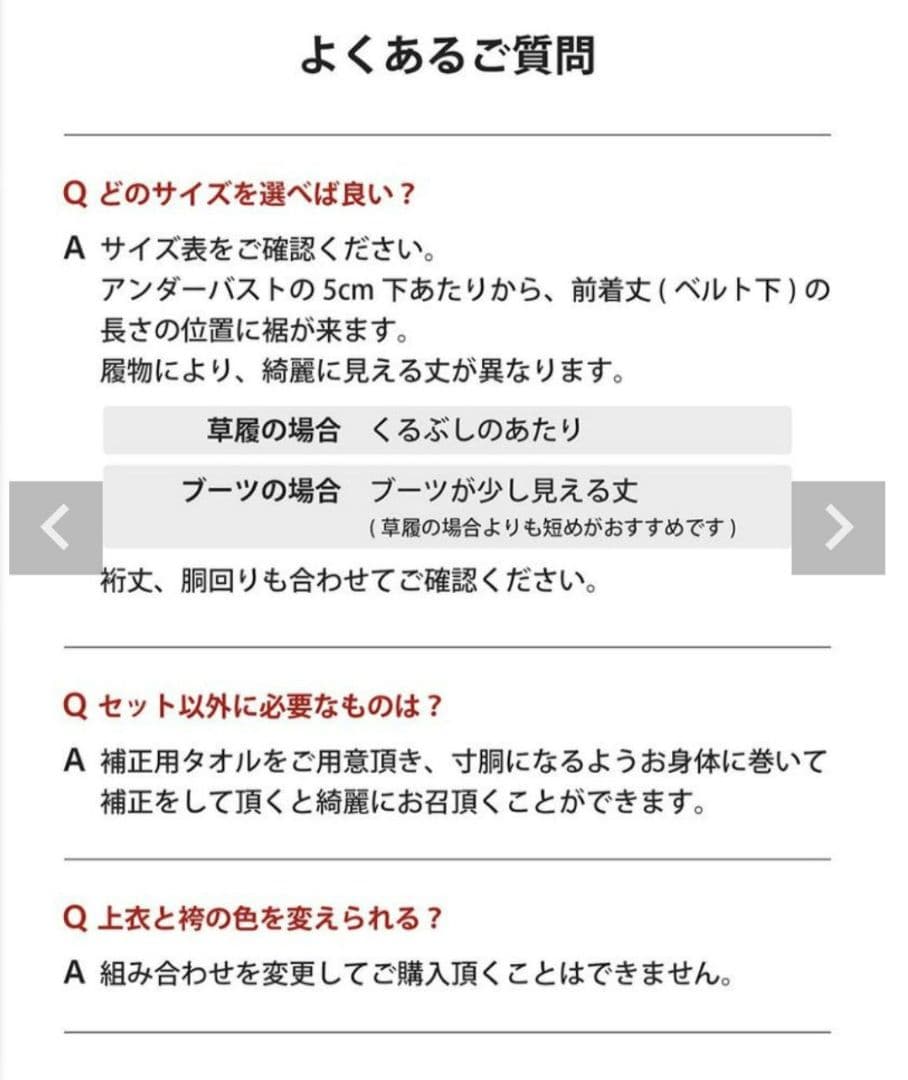Click the red Q icon beside どのサイズを選べば良い？
Screen dimensions: 908x1080
pyautogui.click(x=74, y=193)
